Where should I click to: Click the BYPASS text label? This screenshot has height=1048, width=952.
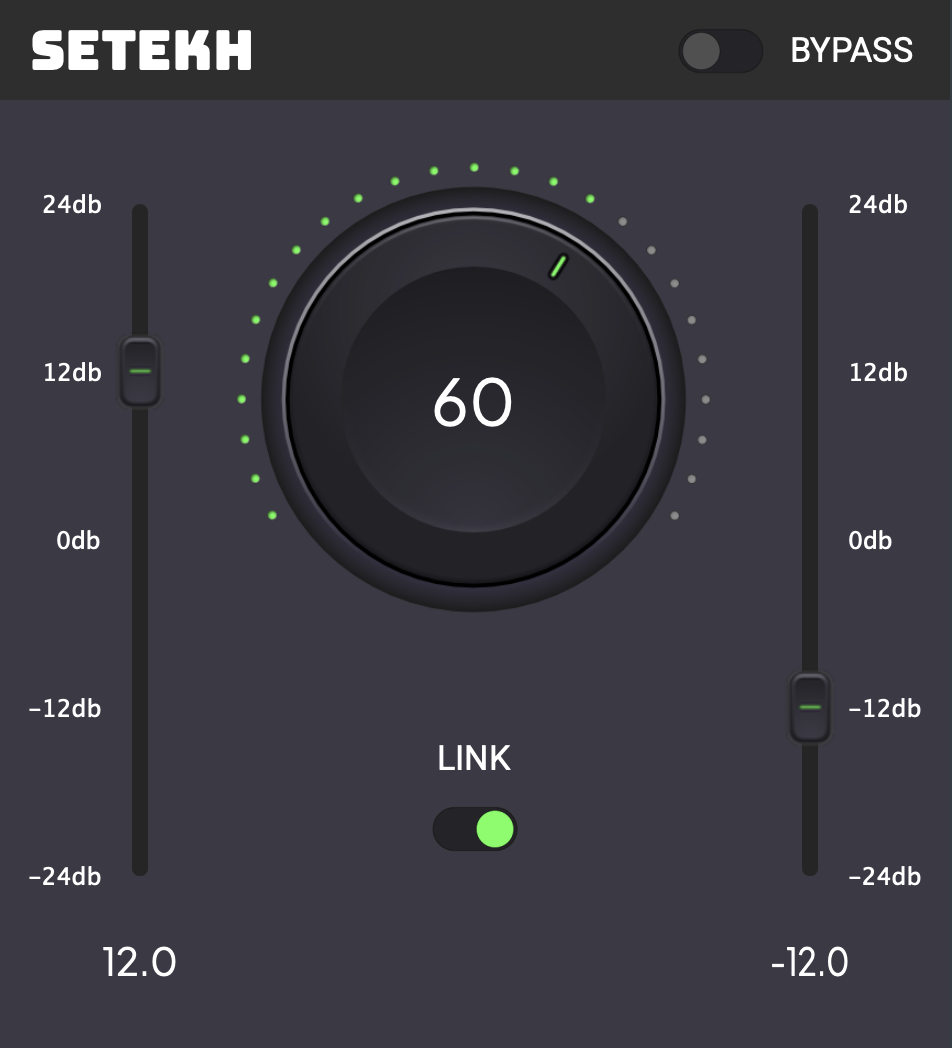click(x=852, y=50)
